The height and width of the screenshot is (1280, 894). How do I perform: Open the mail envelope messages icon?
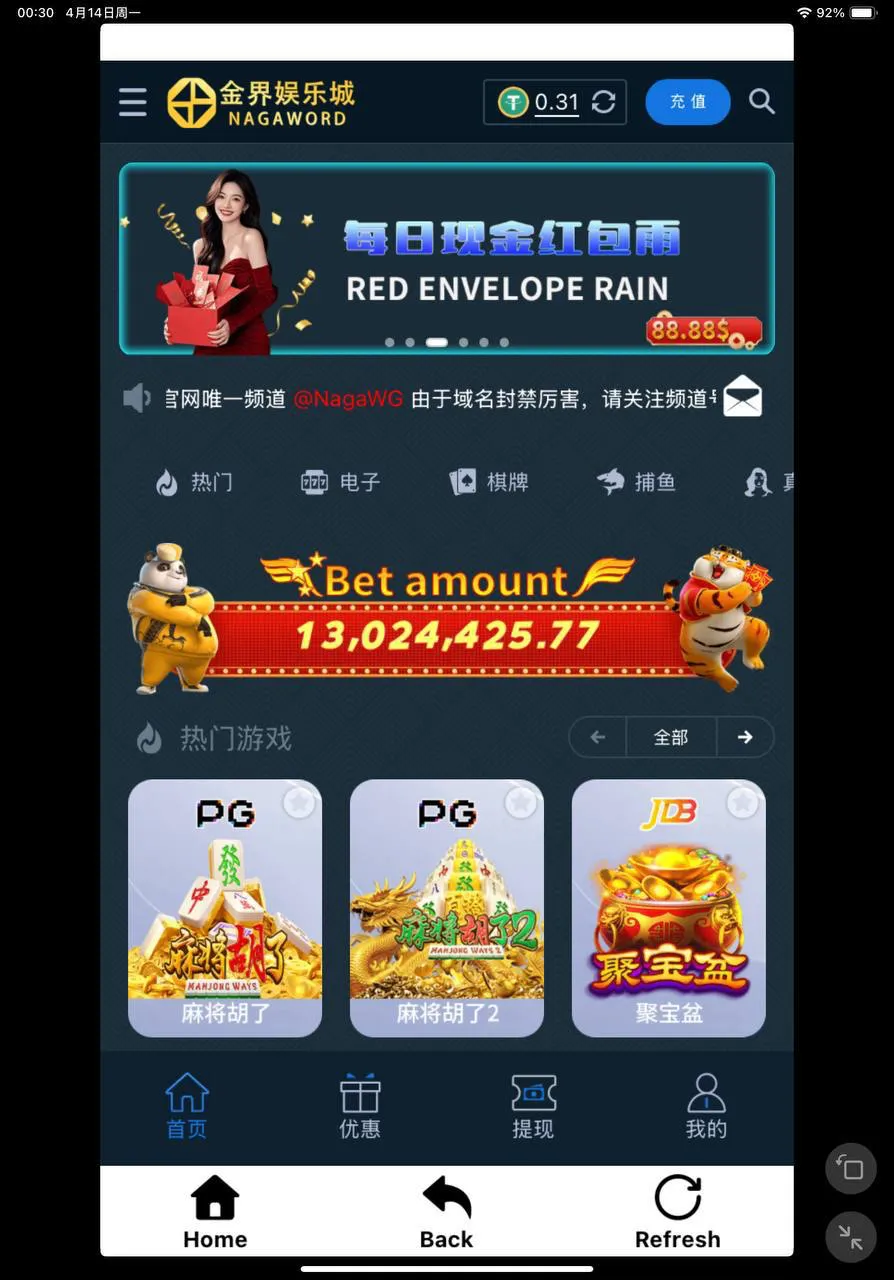pos(742,398)
